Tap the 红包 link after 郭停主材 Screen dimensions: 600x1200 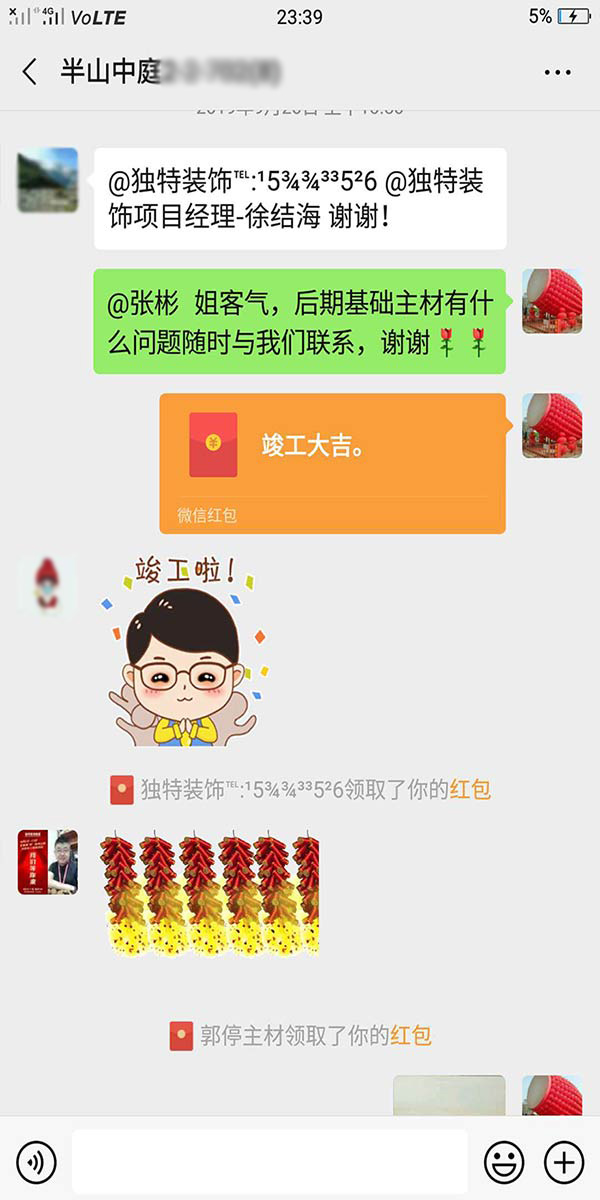411,1035
